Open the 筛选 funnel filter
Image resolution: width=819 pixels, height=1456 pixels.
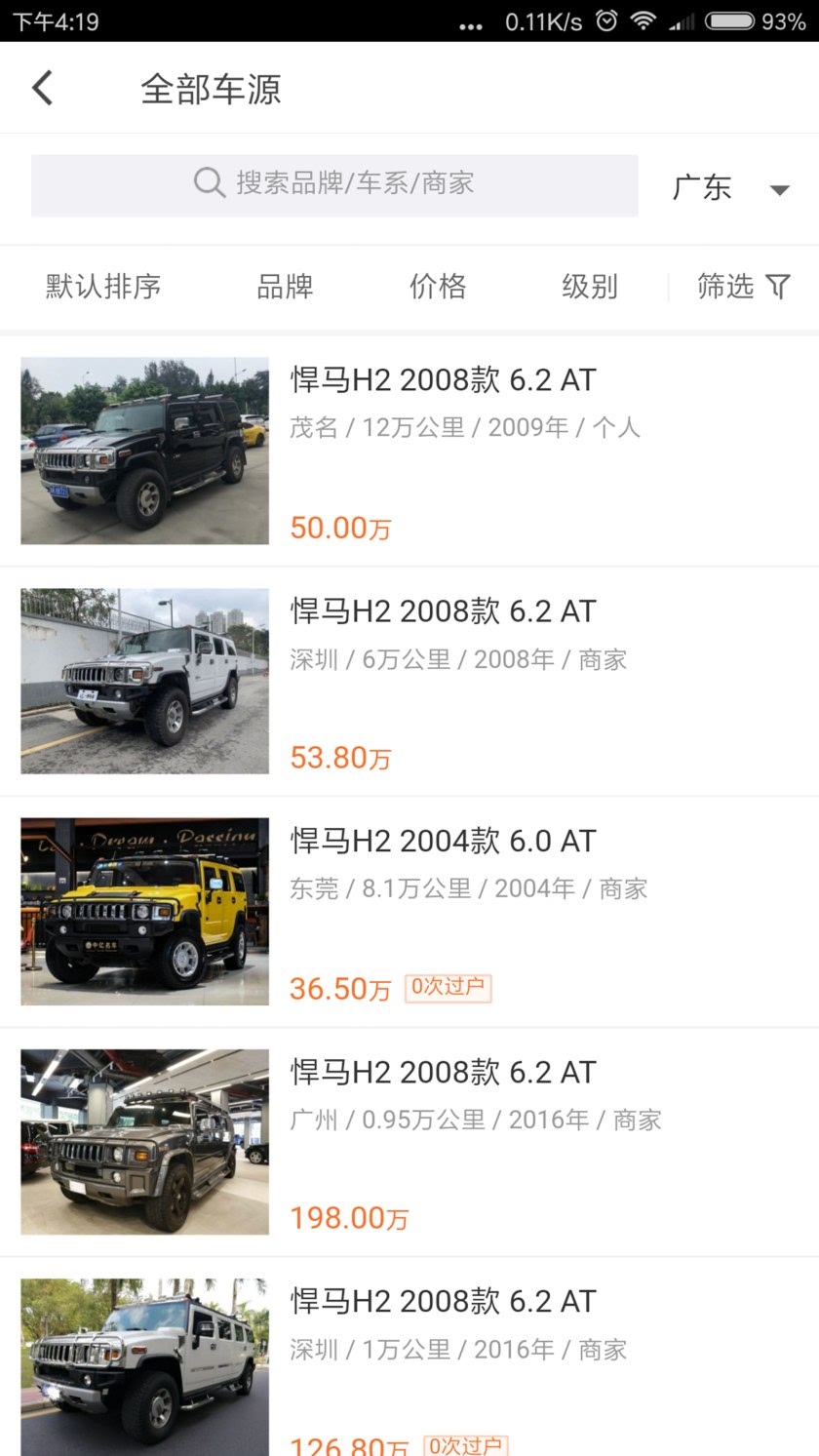click(x=743, y=287)
